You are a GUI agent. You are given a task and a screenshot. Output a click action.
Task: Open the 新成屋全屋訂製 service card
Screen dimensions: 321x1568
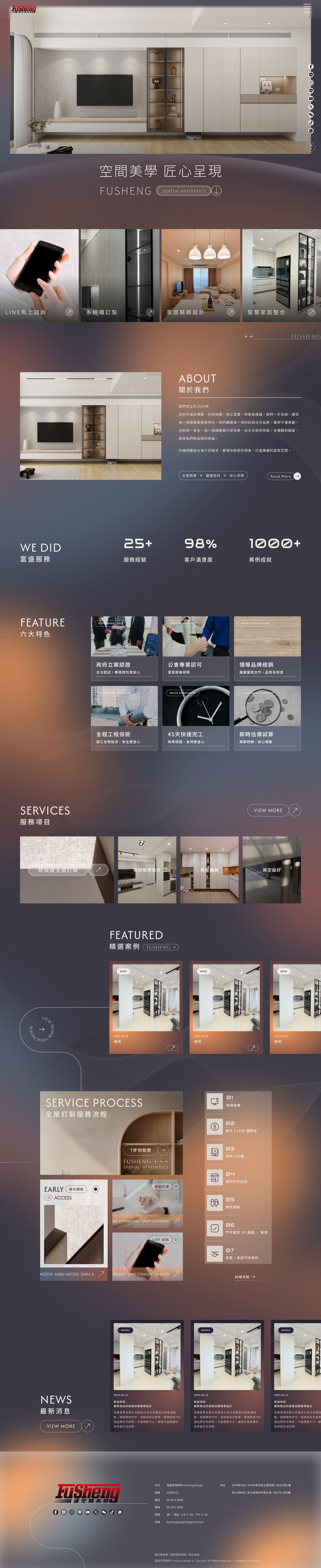(x=67, y=870)
